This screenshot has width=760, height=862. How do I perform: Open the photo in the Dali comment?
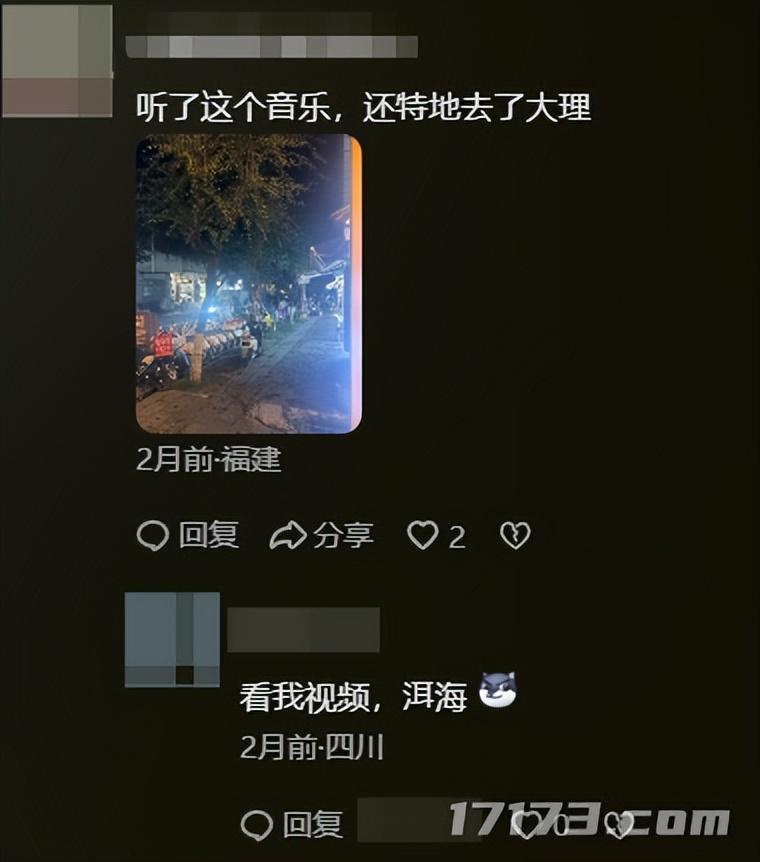click(248, 284)
